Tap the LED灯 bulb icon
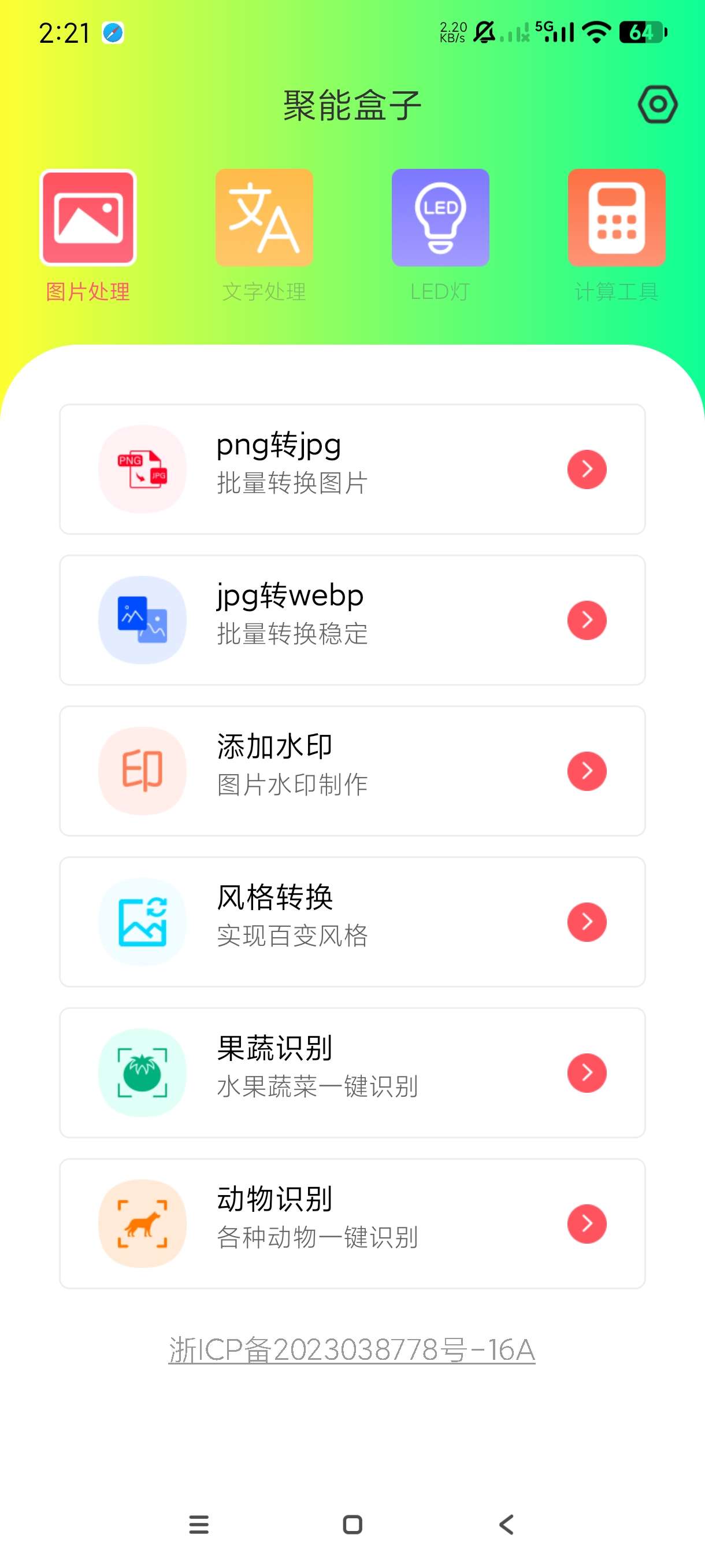705x1568 pixels. pyautogui.click(x=440, y=218)
